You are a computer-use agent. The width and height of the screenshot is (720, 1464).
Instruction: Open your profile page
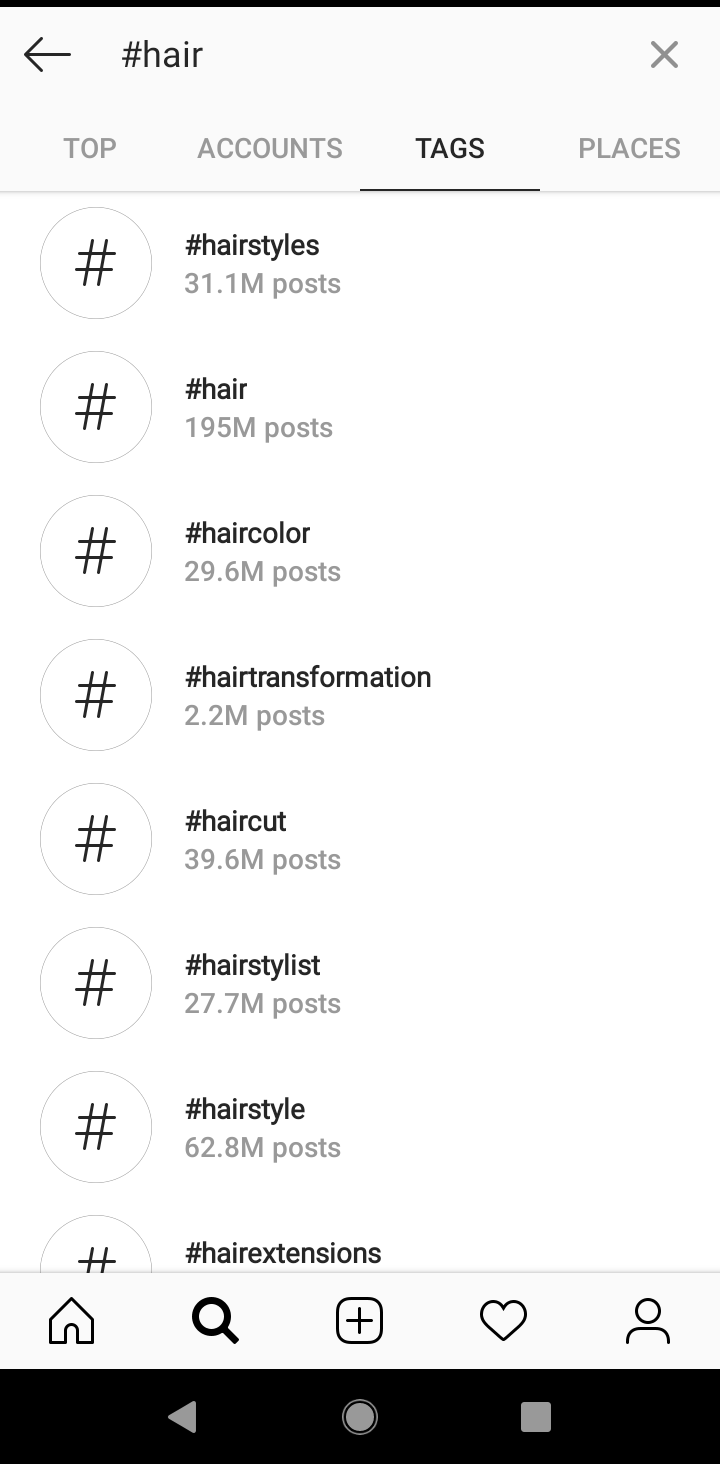tap(647, 1321)
